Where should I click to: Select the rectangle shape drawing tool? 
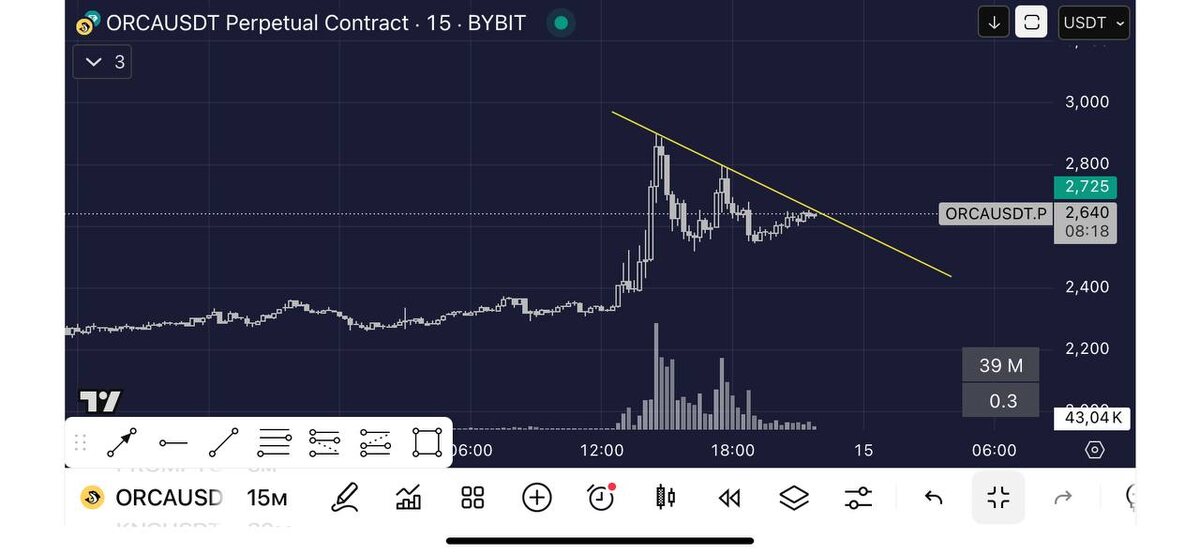[427, 442]
